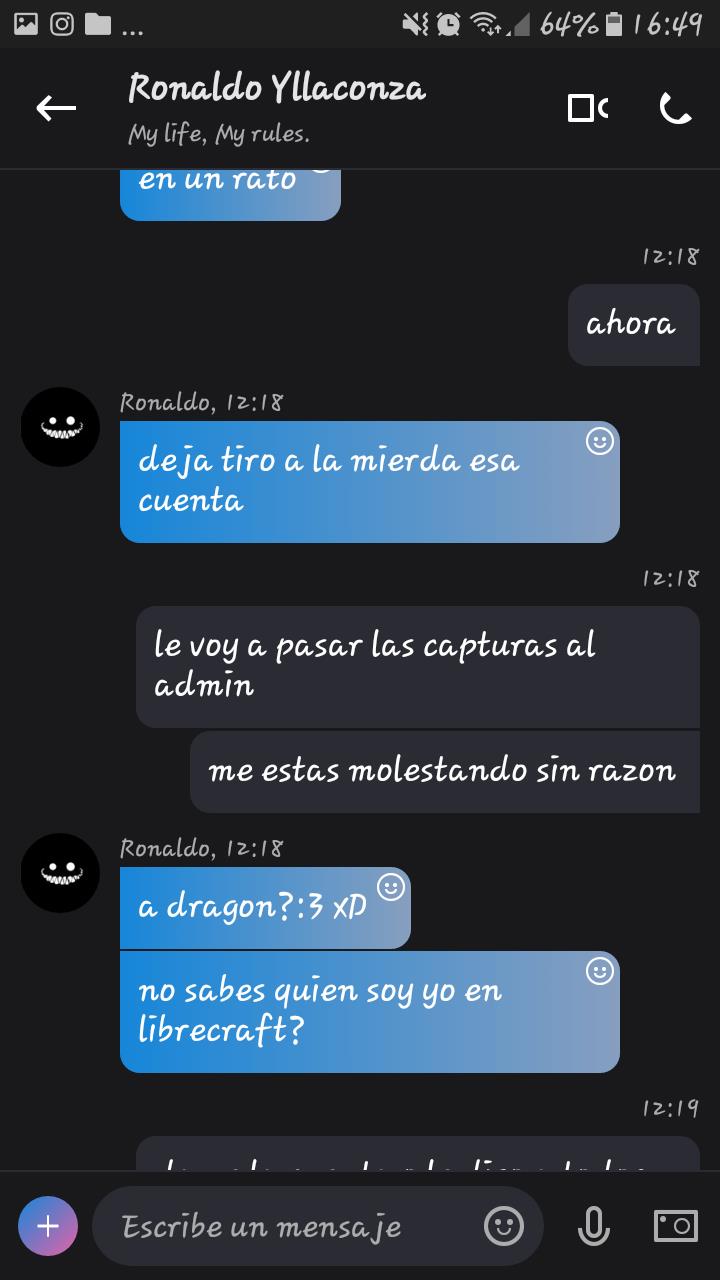
Task: Record a voice message with the microphone
Action: (594, 1226)
